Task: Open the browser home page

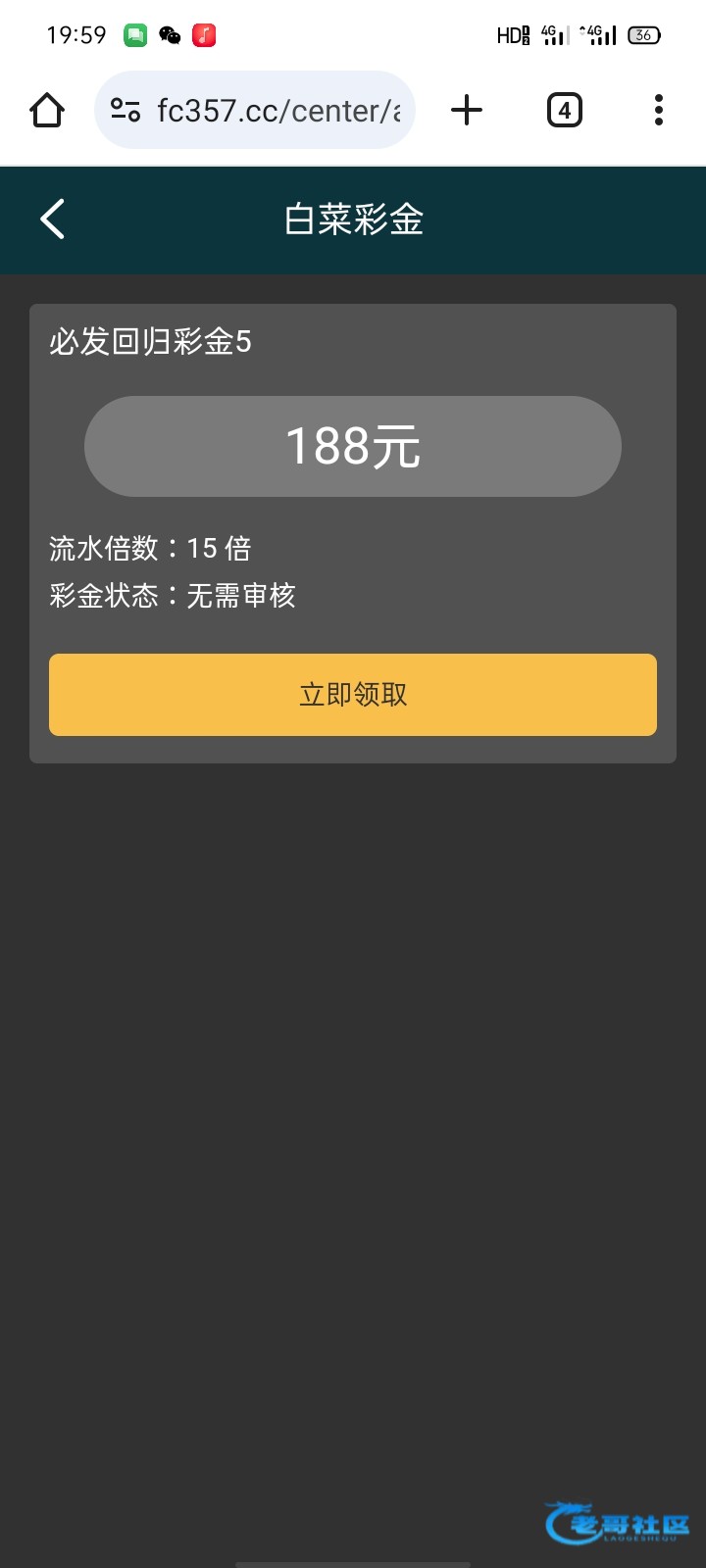Action: click(x=47, y=110)
